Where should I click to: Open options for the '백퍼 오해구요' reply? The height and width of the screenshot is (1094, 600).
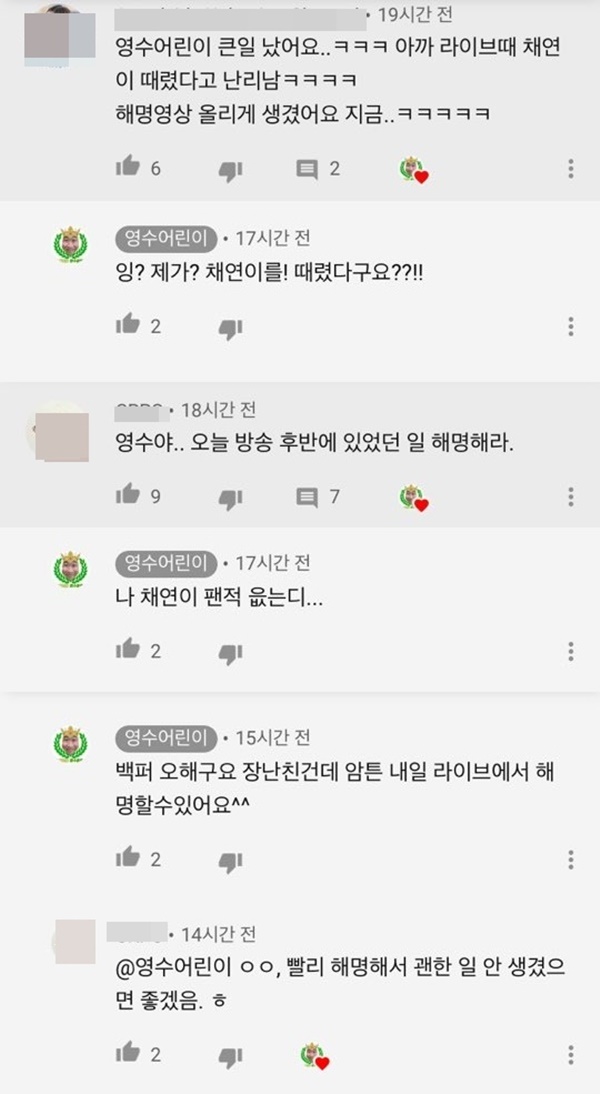571,859
